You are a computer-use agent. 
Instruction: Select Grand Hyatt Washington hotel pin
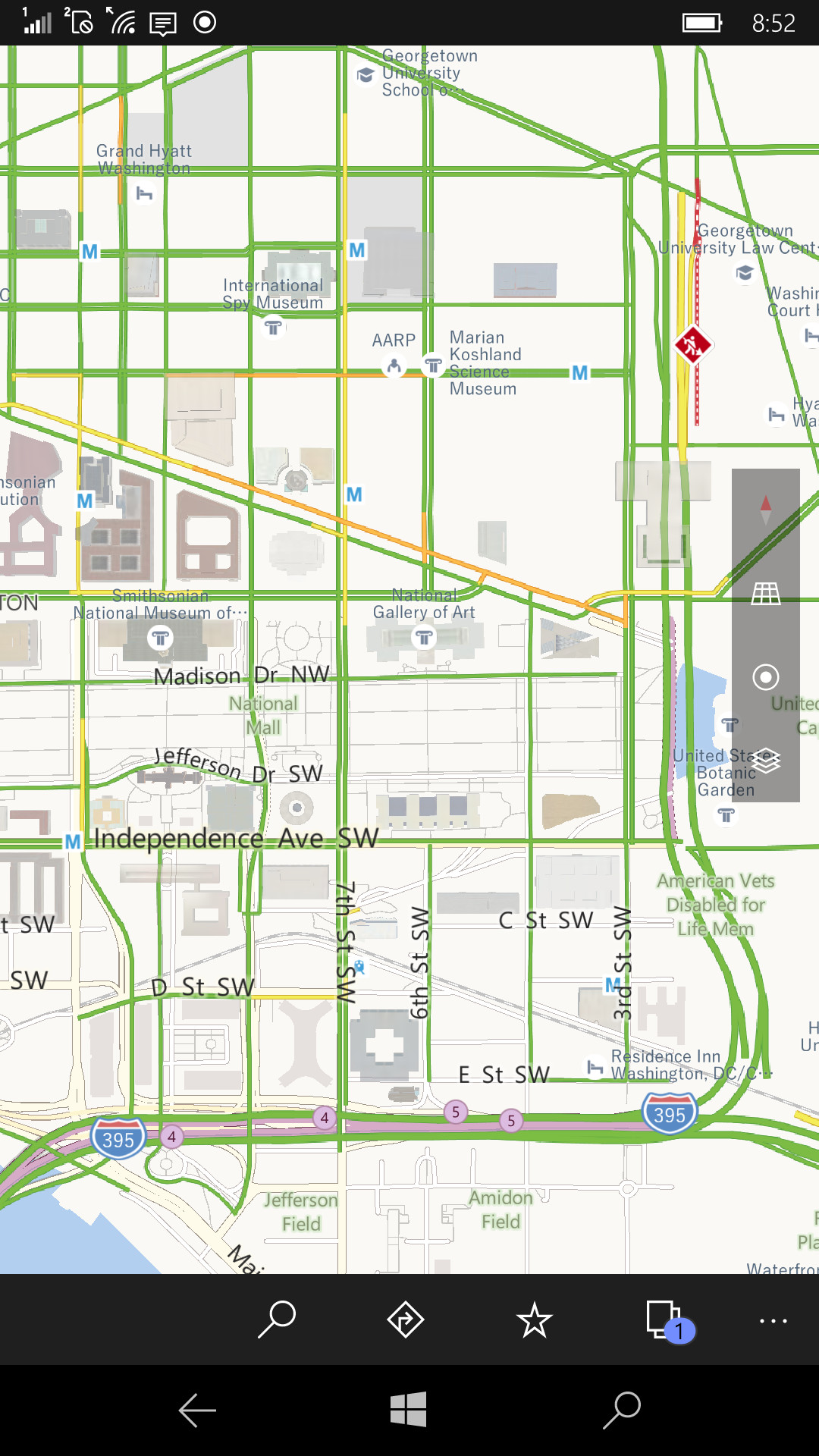pos(144,194)
